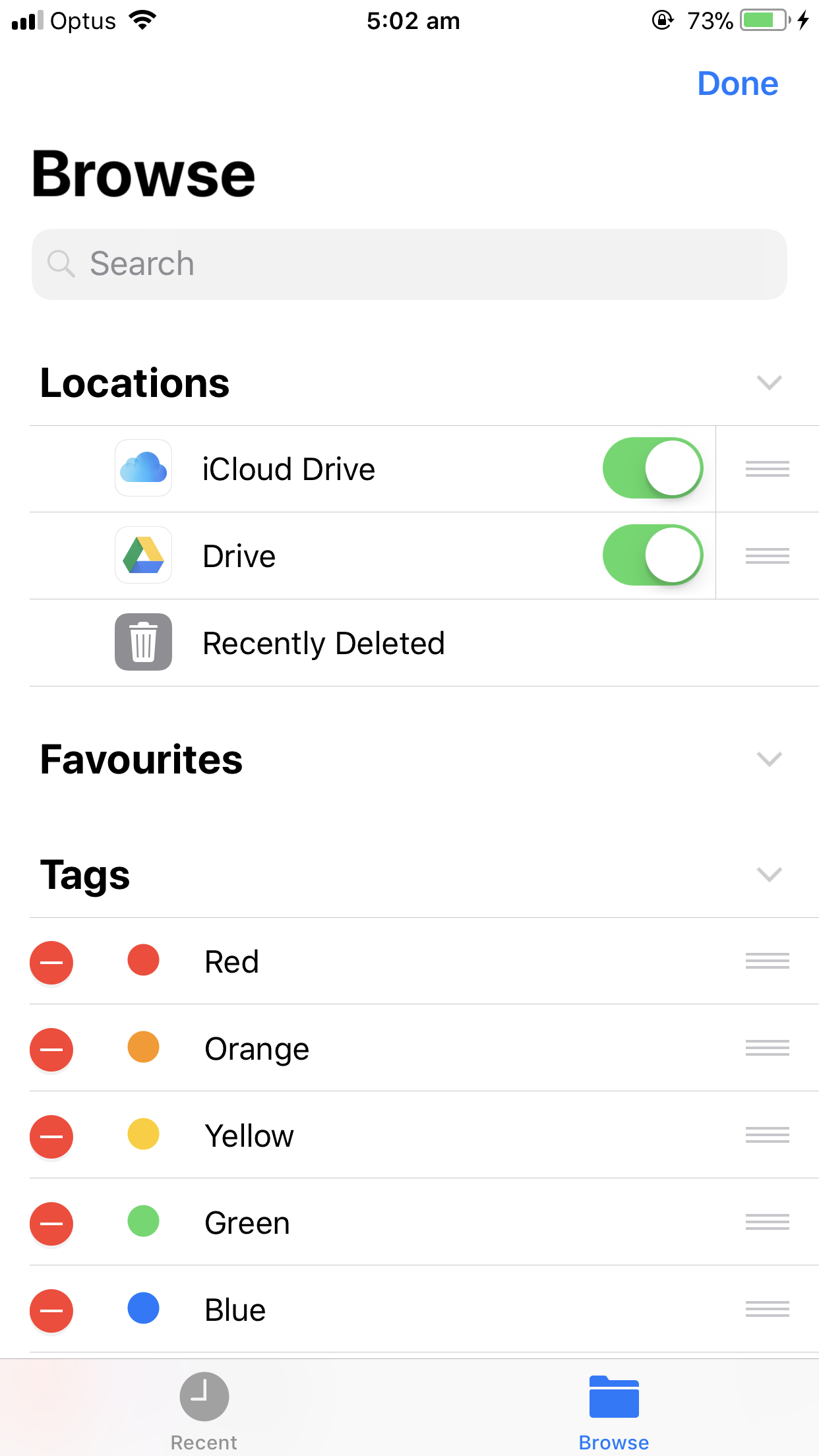This screenshot has height=1456, width=819.
Task: Remove the Red tag
Action: (51, 962)
